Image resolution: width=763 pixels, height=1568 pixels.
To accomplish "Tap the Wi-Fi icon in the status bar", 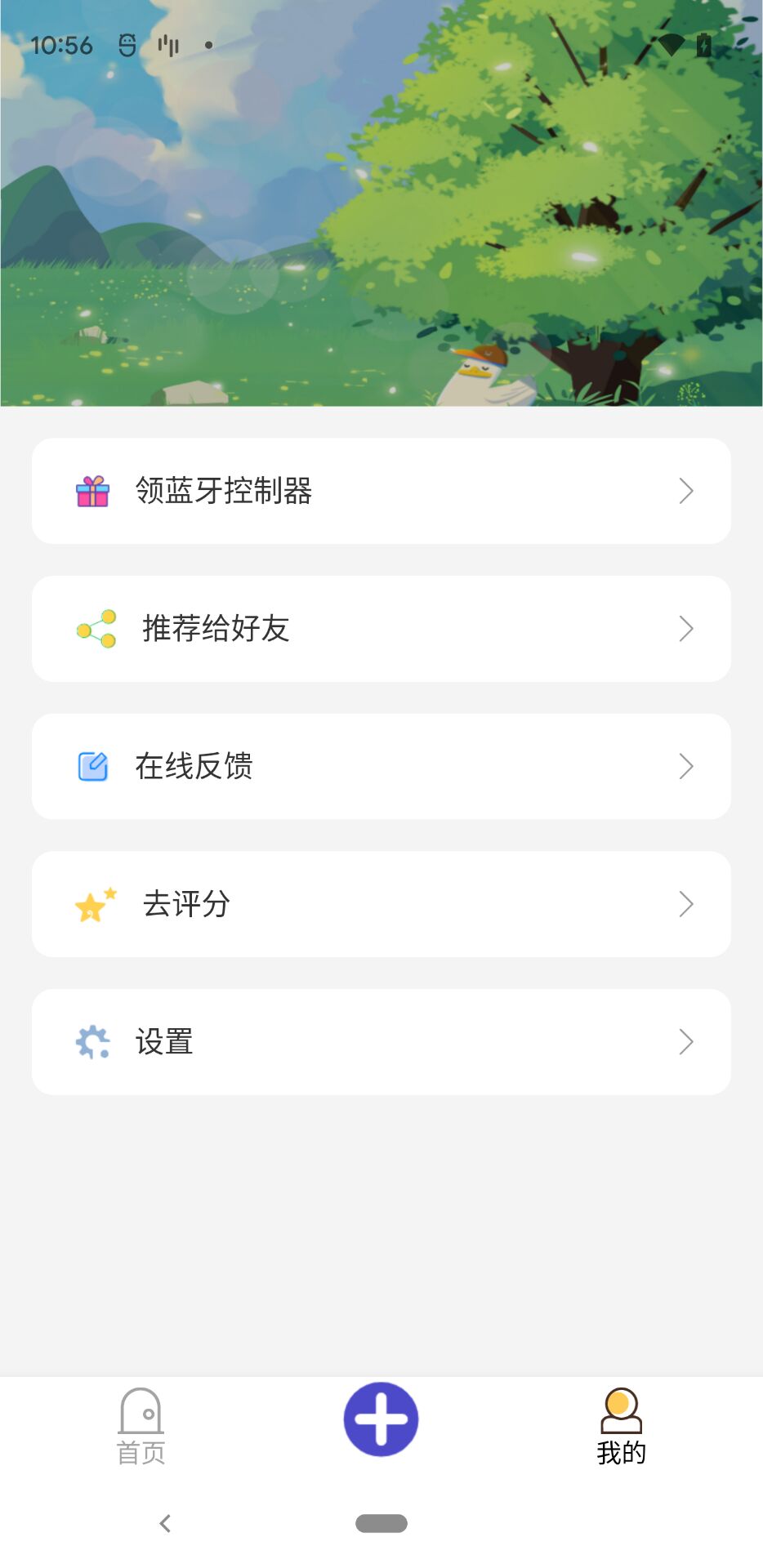I will pos(670,45).
